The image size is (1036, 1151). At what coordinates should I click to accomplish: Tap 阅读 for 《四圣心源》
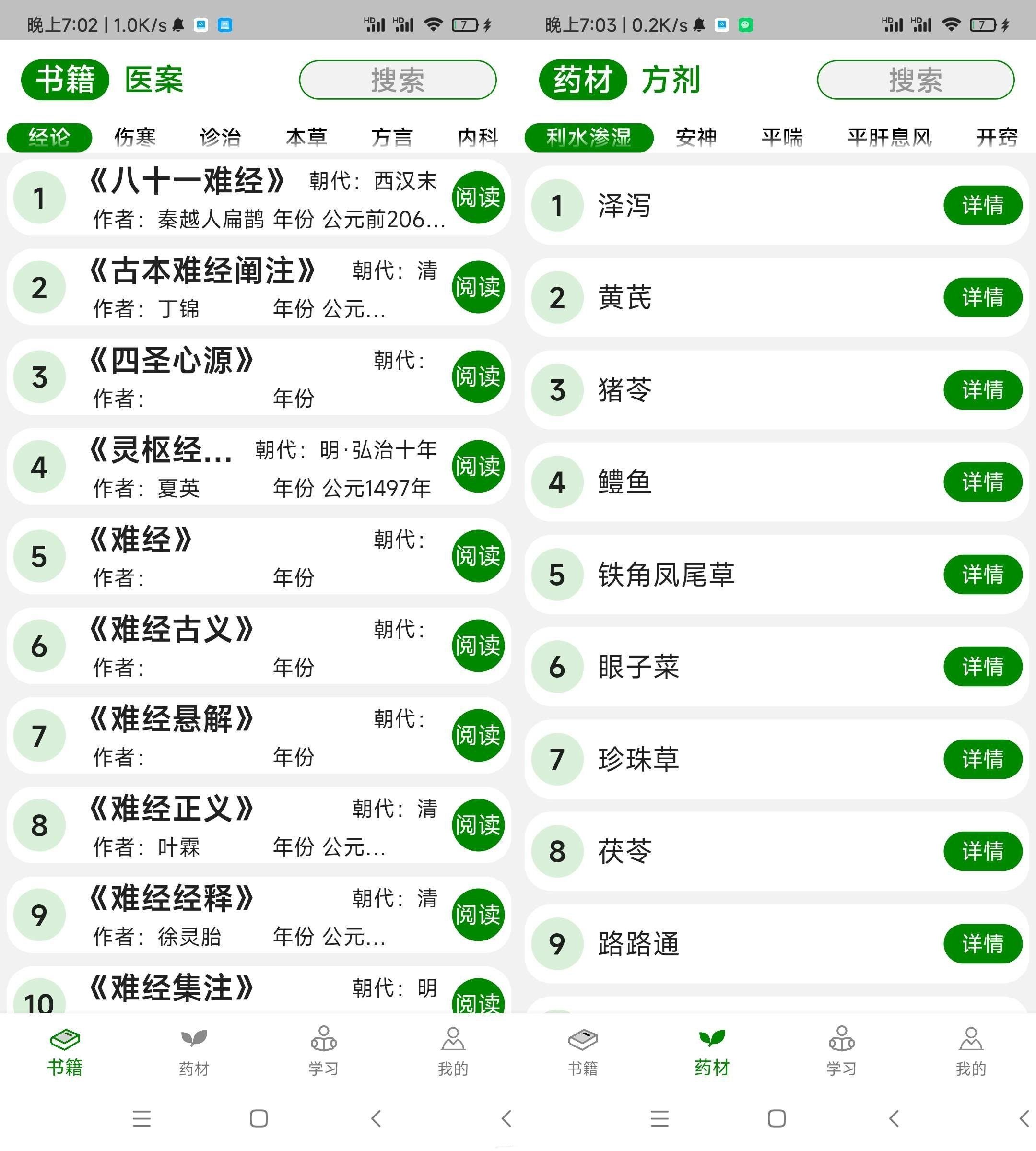tap(478, 376)
